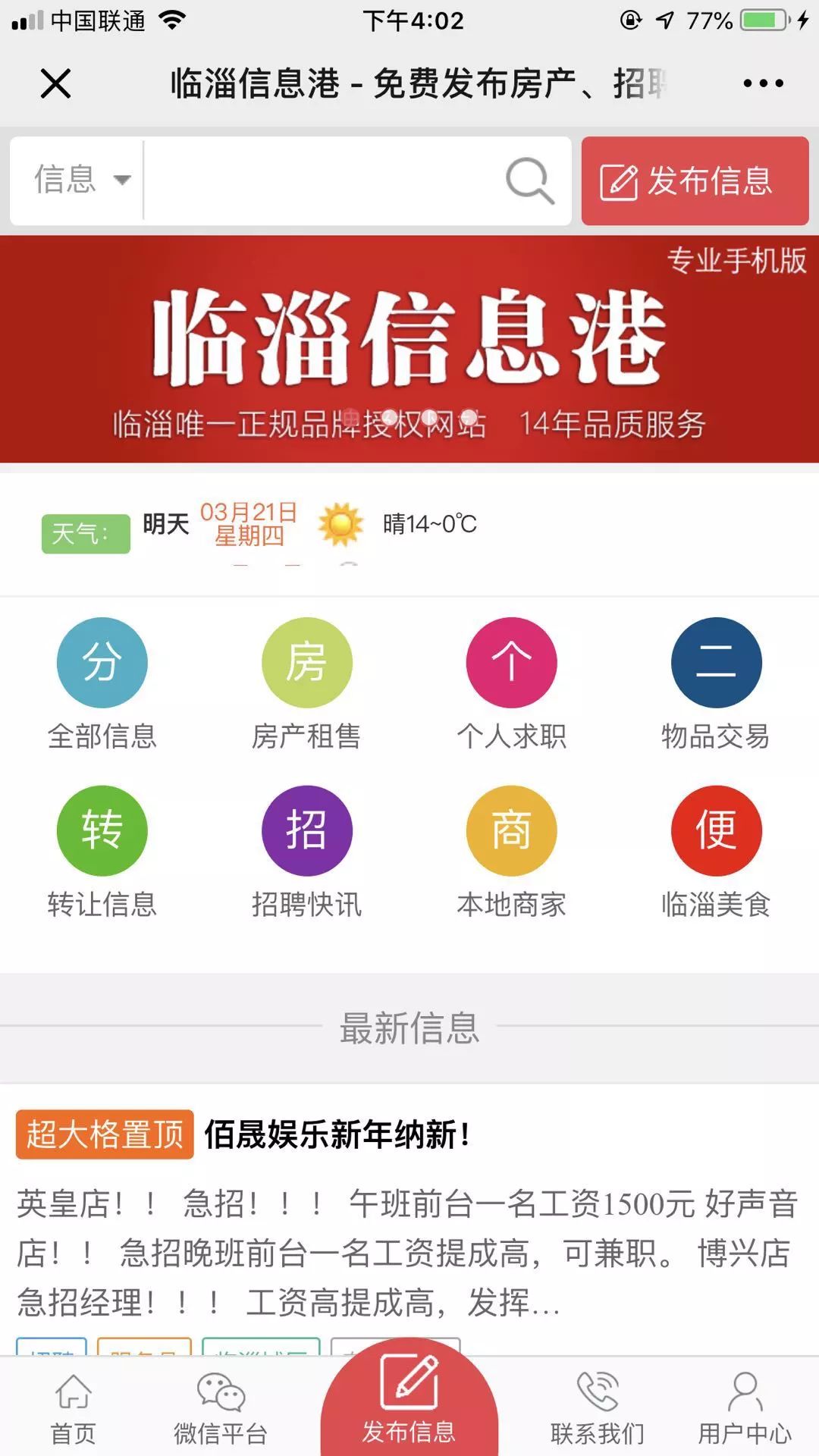
Task: Tap the red 发布信息 button at top
Action: [x=695, y=180]
